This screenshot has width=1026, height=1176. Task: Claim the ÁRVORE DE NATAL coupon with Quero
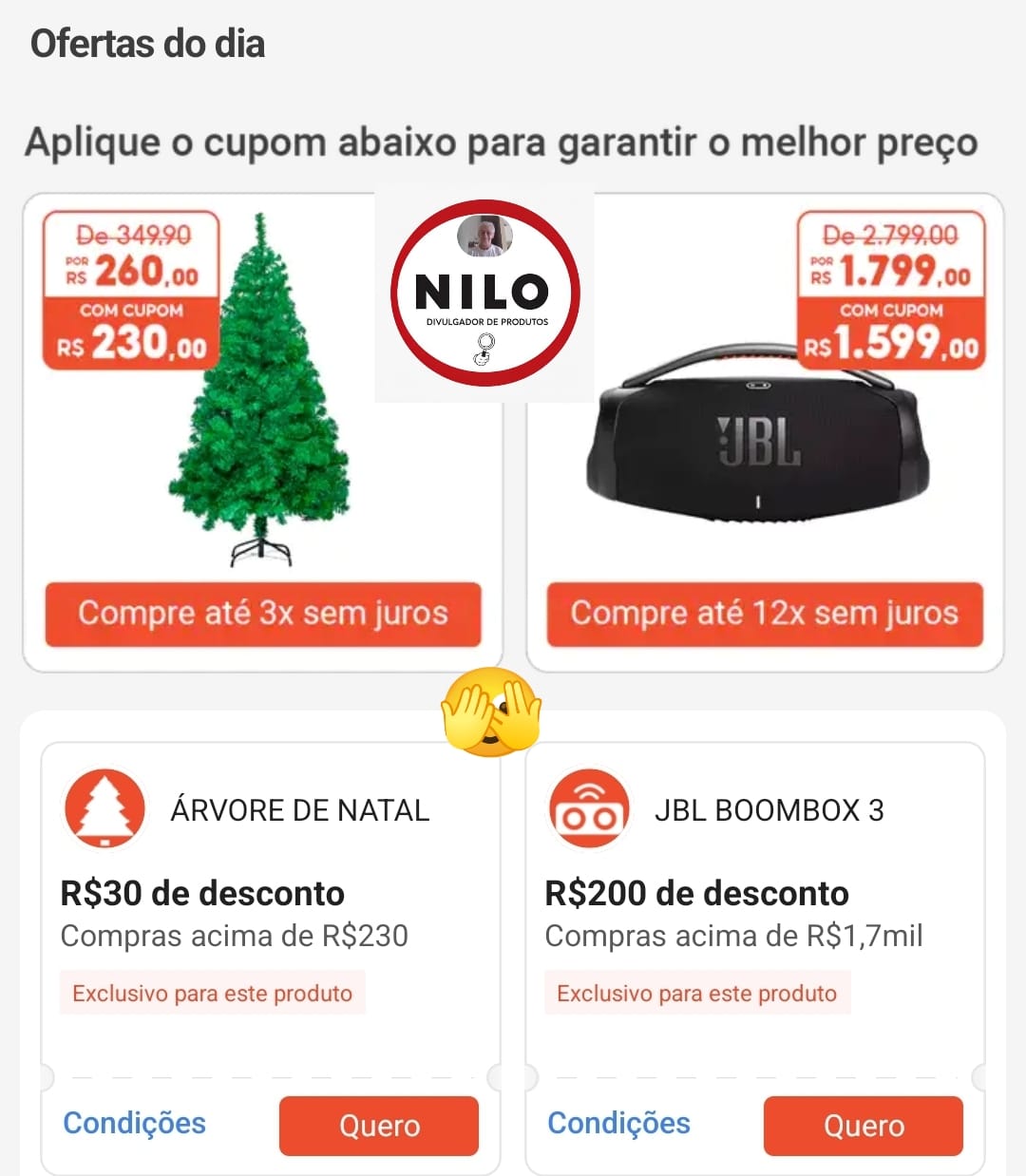tap(378, 1126)
